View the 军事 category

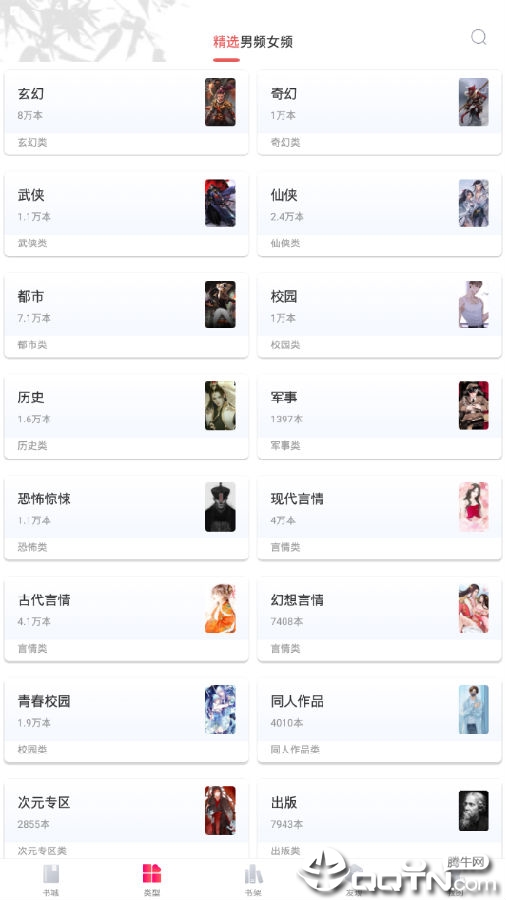(379, 416)
